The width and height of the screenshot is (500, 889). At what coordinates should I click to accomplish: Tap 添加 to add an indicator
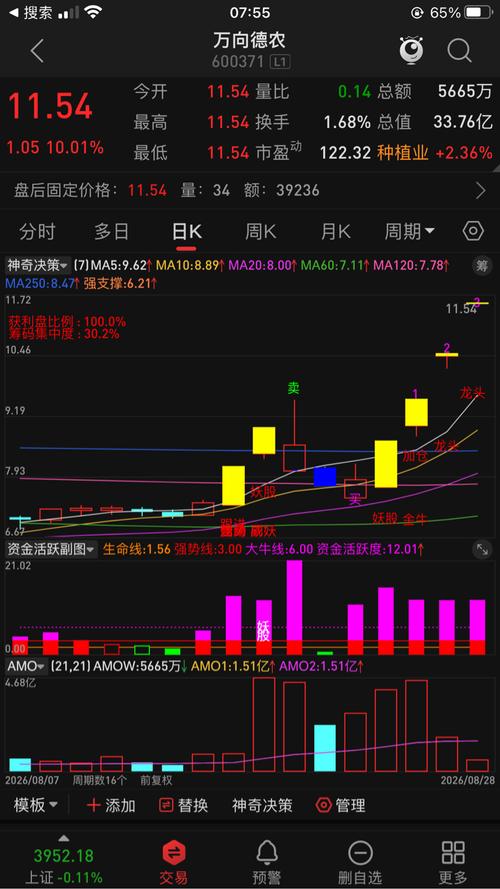coord(111,805)
